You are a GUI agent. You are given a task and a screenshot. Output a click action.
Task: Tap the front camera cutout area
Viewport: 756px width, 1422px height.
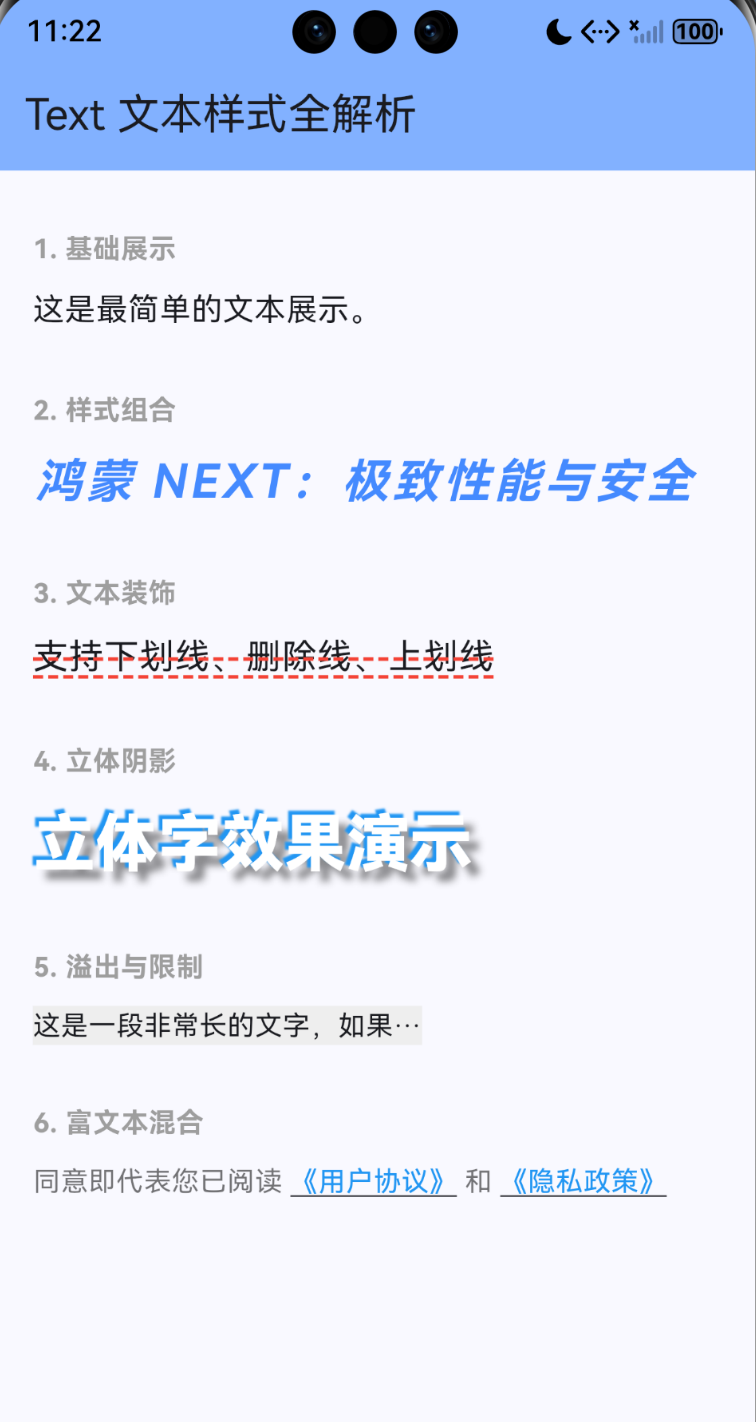click(x=375, y=31)
